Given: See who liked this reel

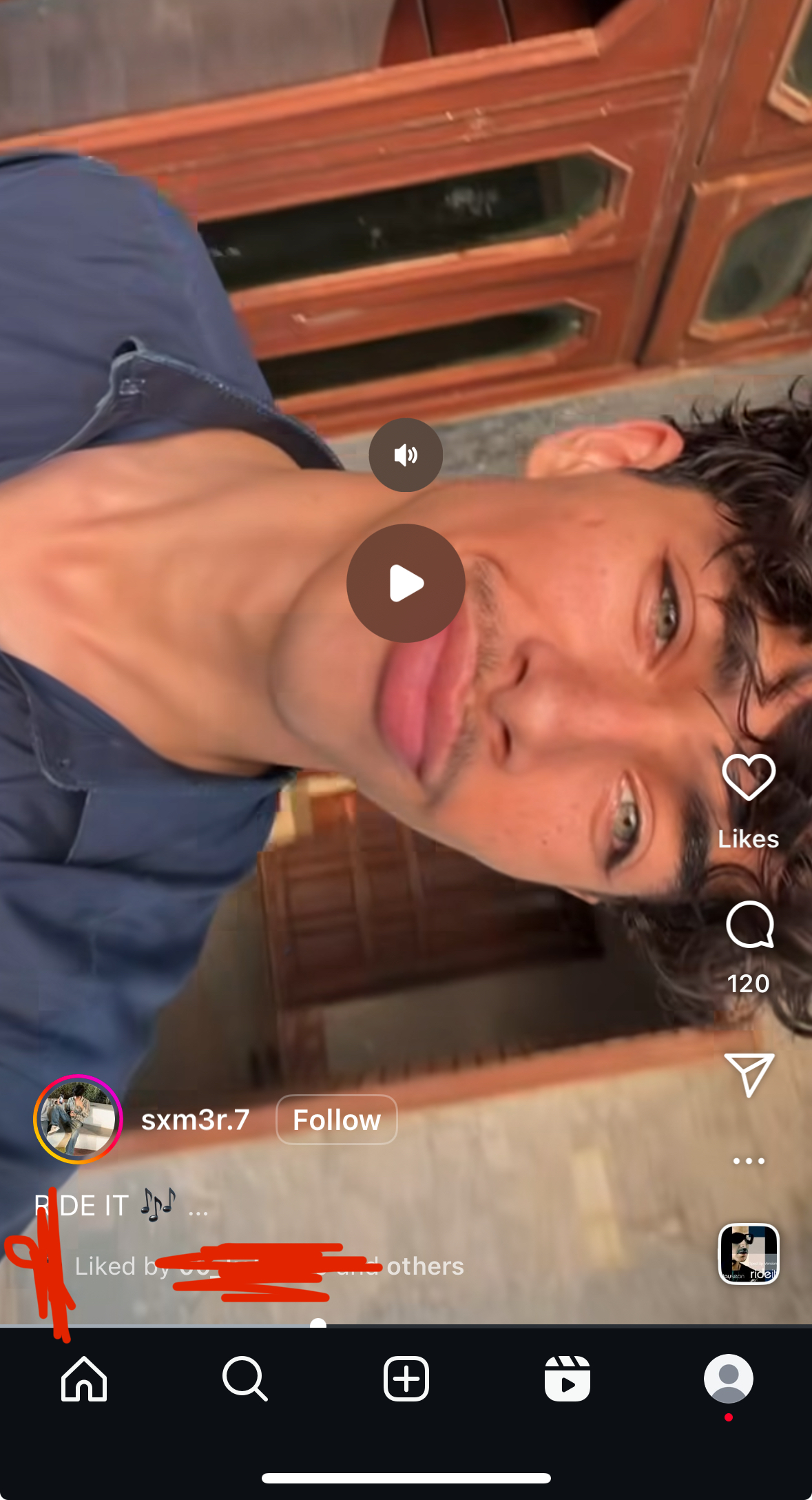Looking at the screenshot, I should pos(269,1266).
